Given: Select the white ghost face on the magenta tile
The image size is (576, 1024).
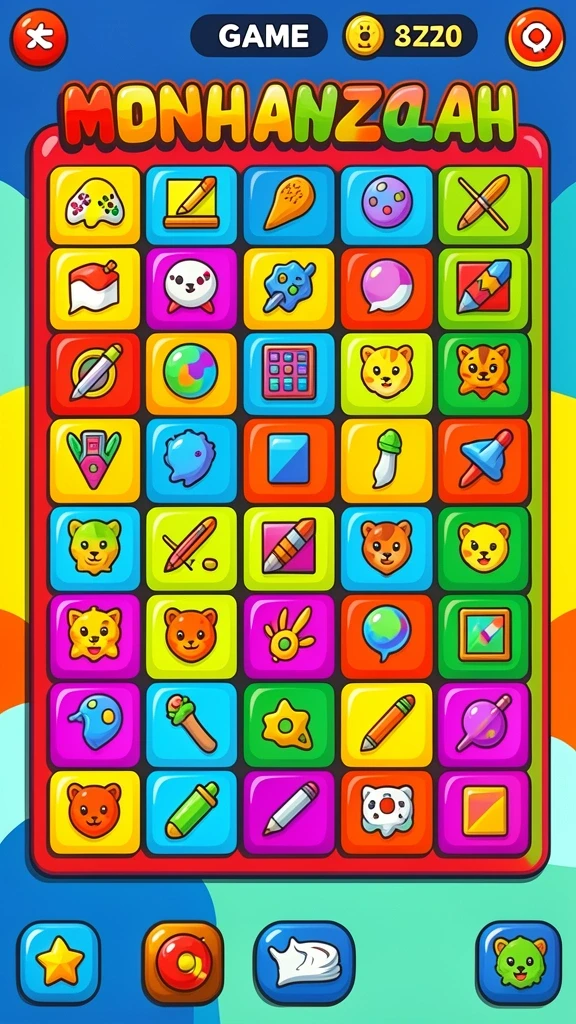Looking at the screenshot, I should pyautogui.click(x=191, y=289).
